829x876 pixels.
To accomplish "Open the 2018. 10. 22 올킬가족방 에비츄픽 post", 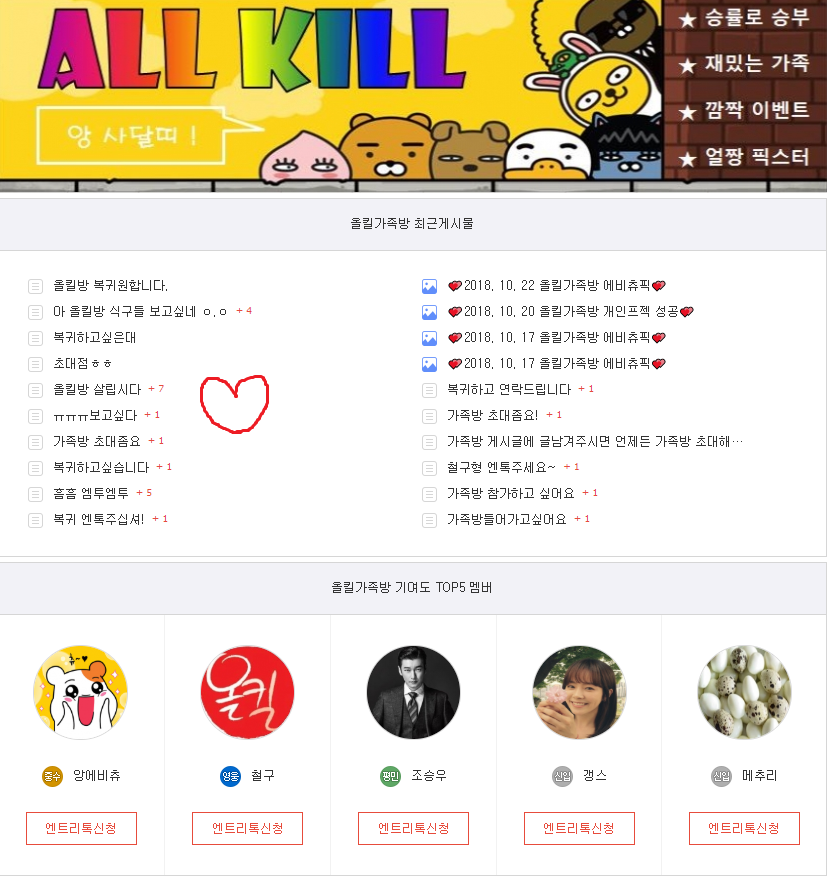I will click(557, 286).
